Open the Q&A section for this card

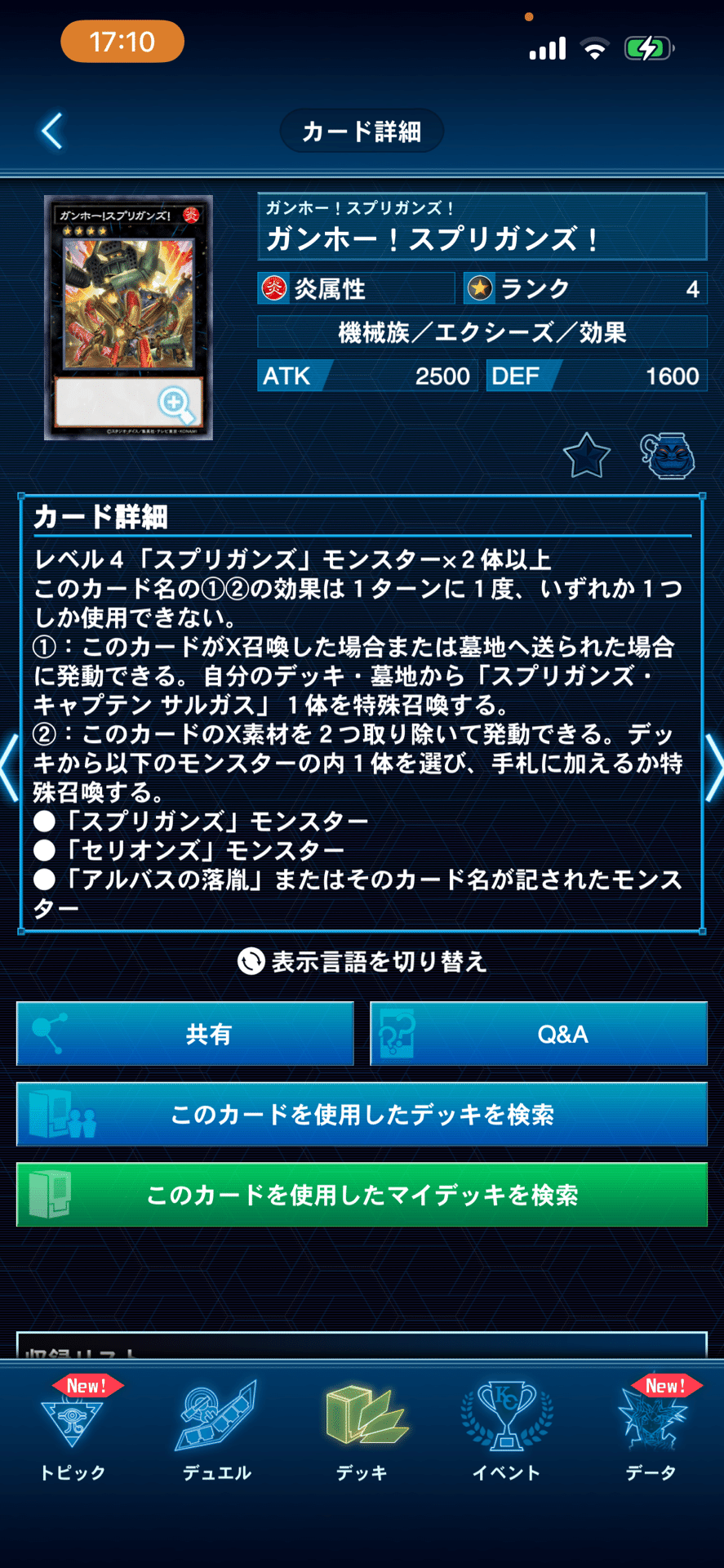pyautogui.click(x=539, y=1033)
